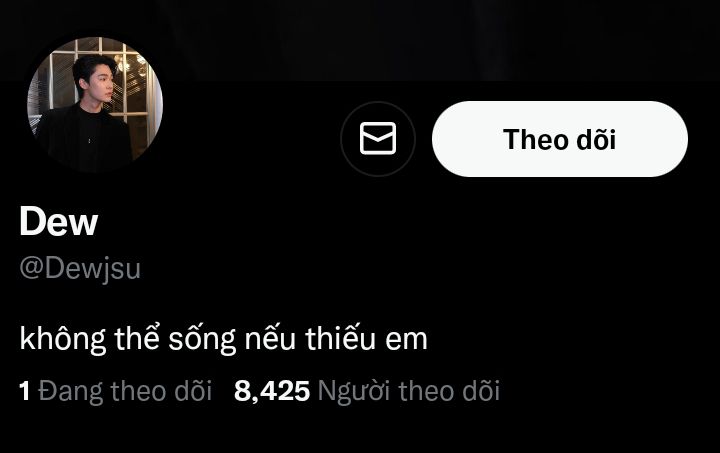The width and height of the screenshot is (720, 453).
Task: Open the Đang theo dõi following list
Action: coord(115,391)
